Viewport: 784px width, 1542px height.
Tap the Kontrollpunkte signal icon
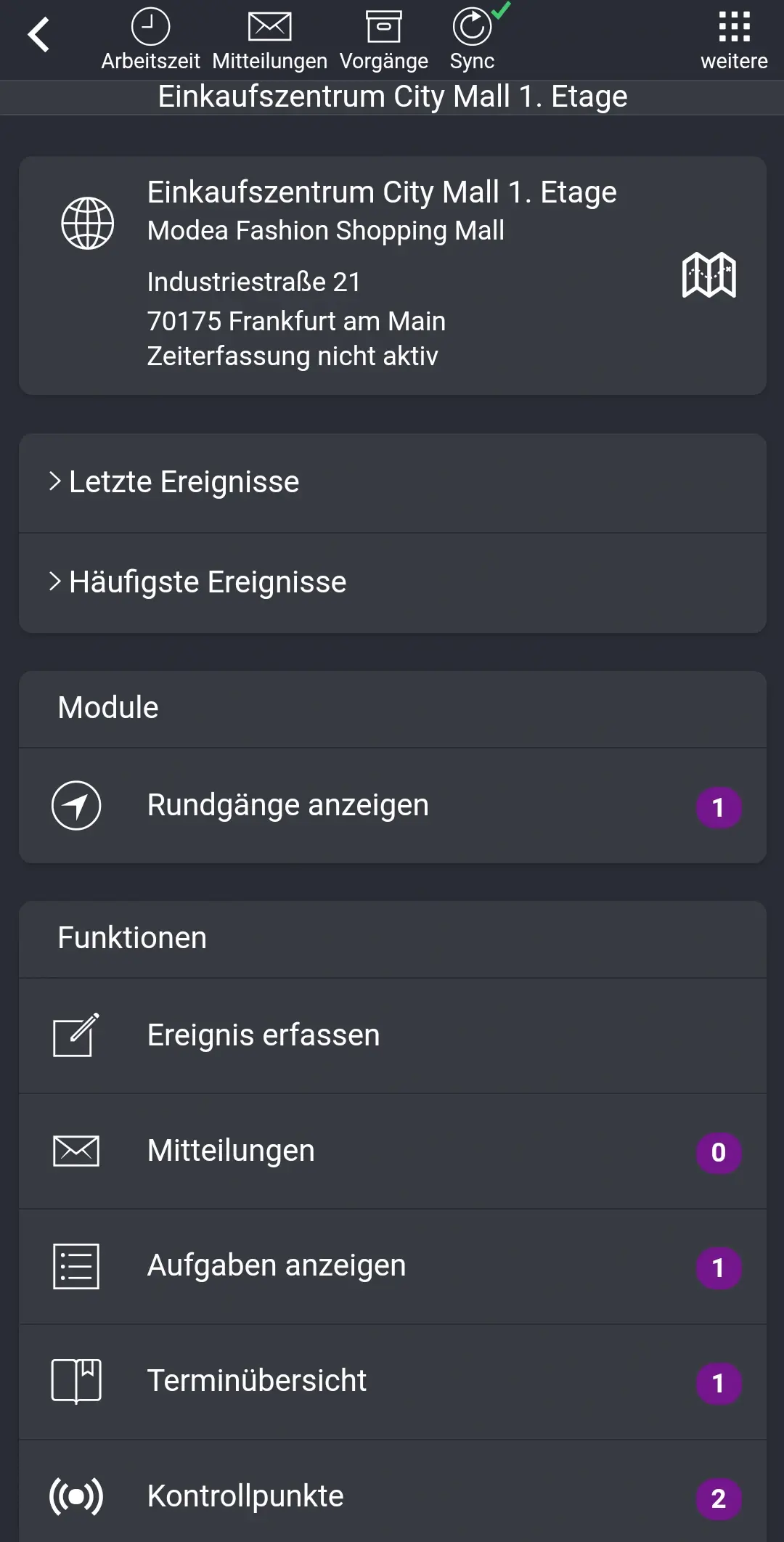point(75,1496)
